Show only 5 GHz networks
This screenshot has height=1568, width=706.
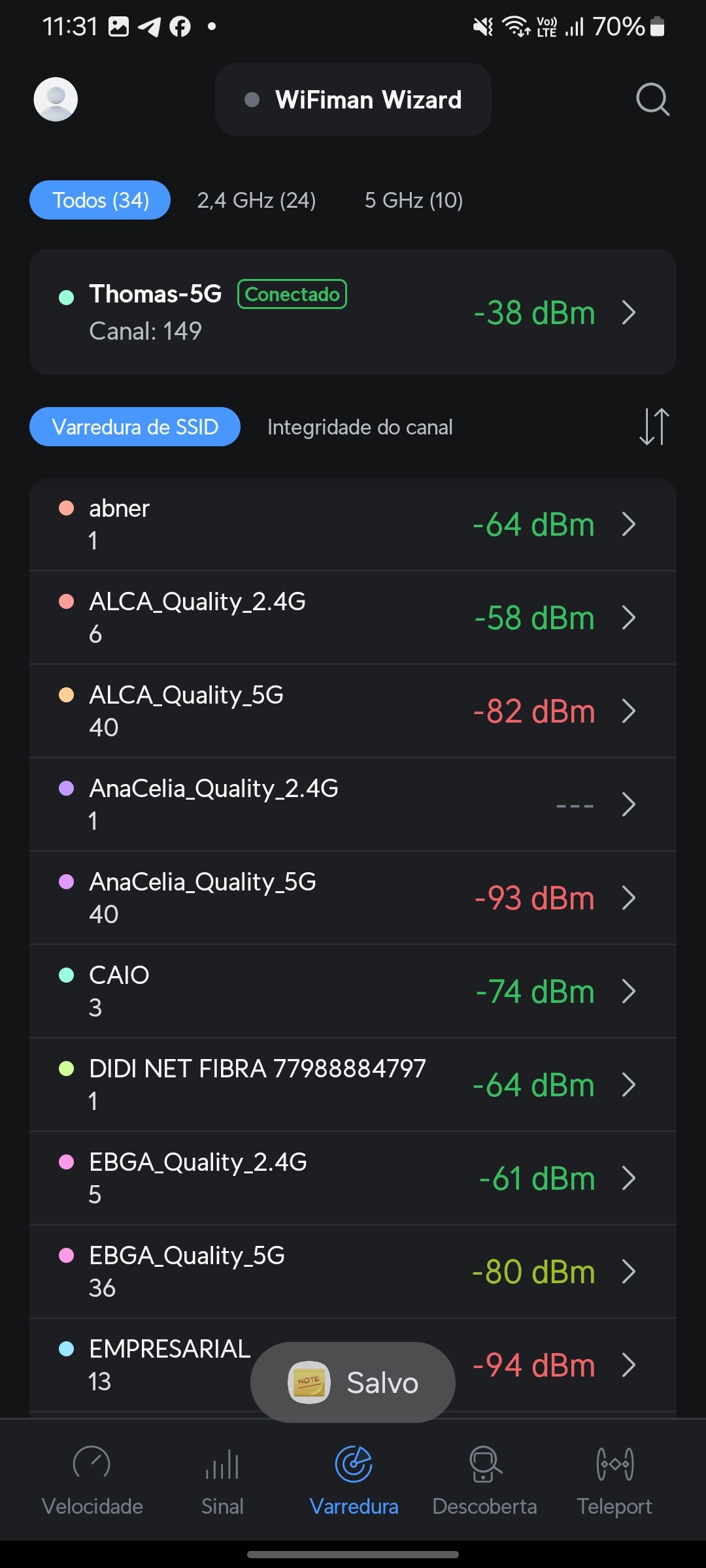pyautogui.click(x=413, y=200)
